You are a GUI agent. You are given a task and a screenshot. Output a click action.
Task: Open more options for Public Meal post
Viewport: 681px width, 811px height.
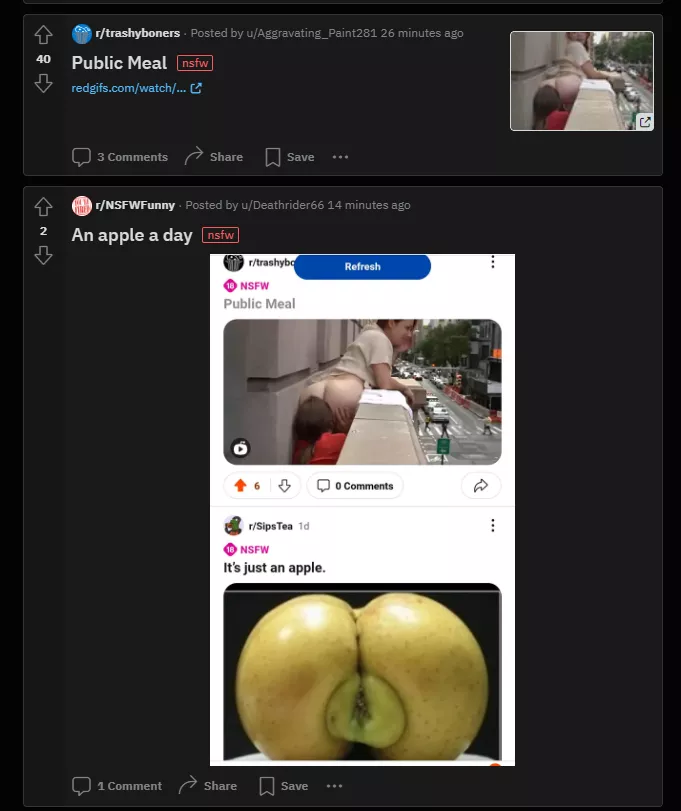(340, 157)
